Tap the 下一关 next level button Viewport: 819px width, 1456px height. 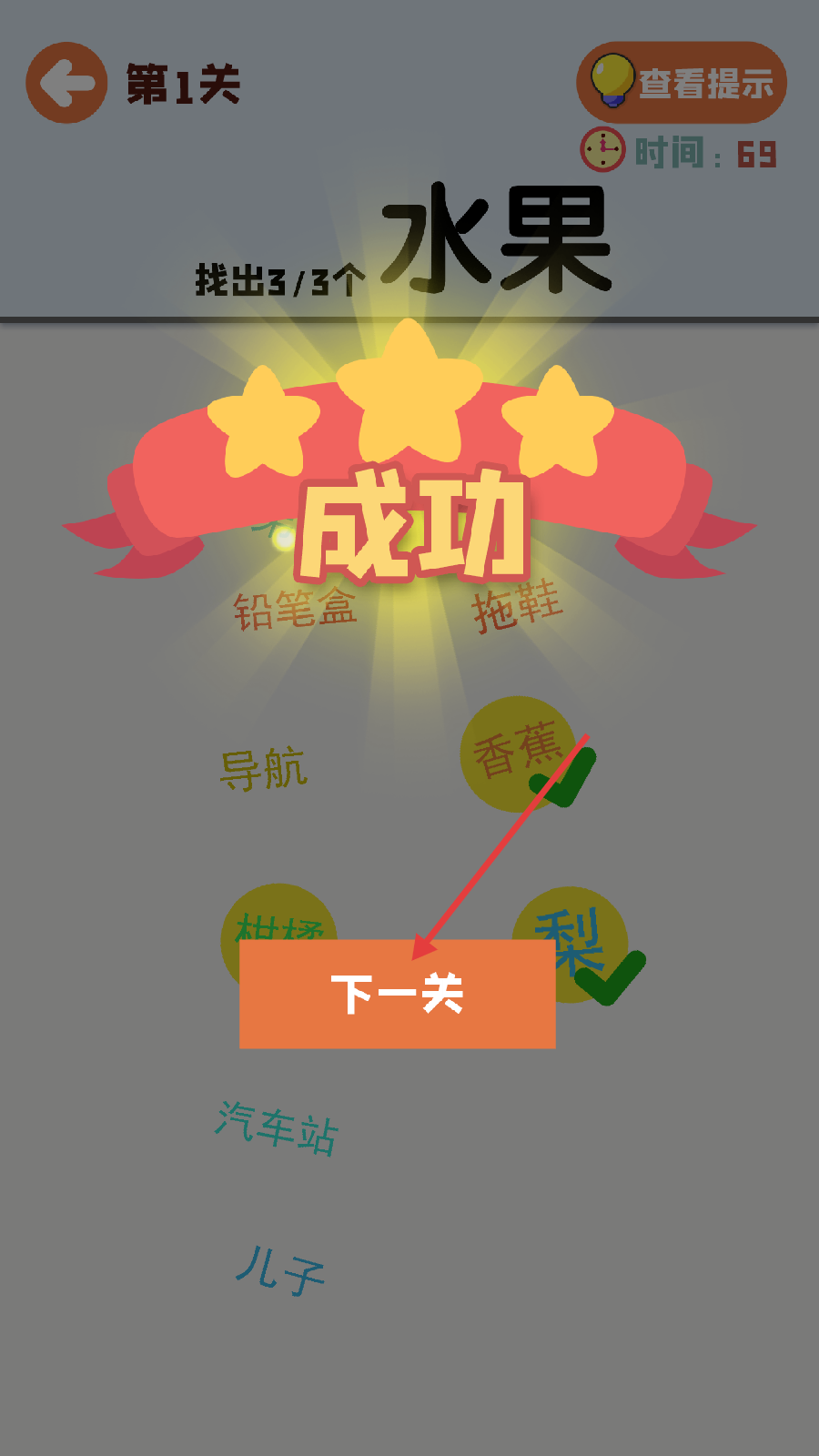pos(398,994)
